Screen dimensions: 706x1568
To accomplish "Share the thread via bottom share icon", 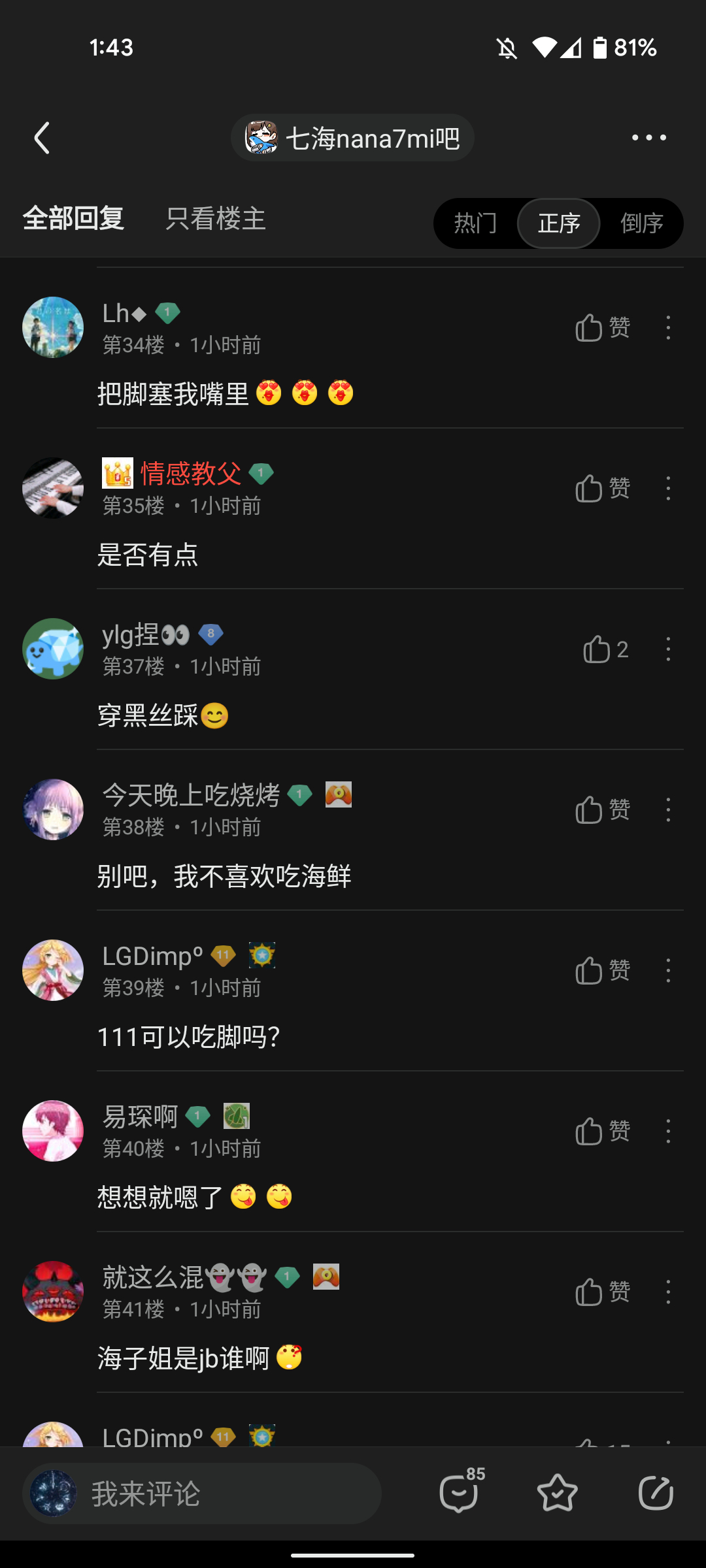I will [656, 1494].
